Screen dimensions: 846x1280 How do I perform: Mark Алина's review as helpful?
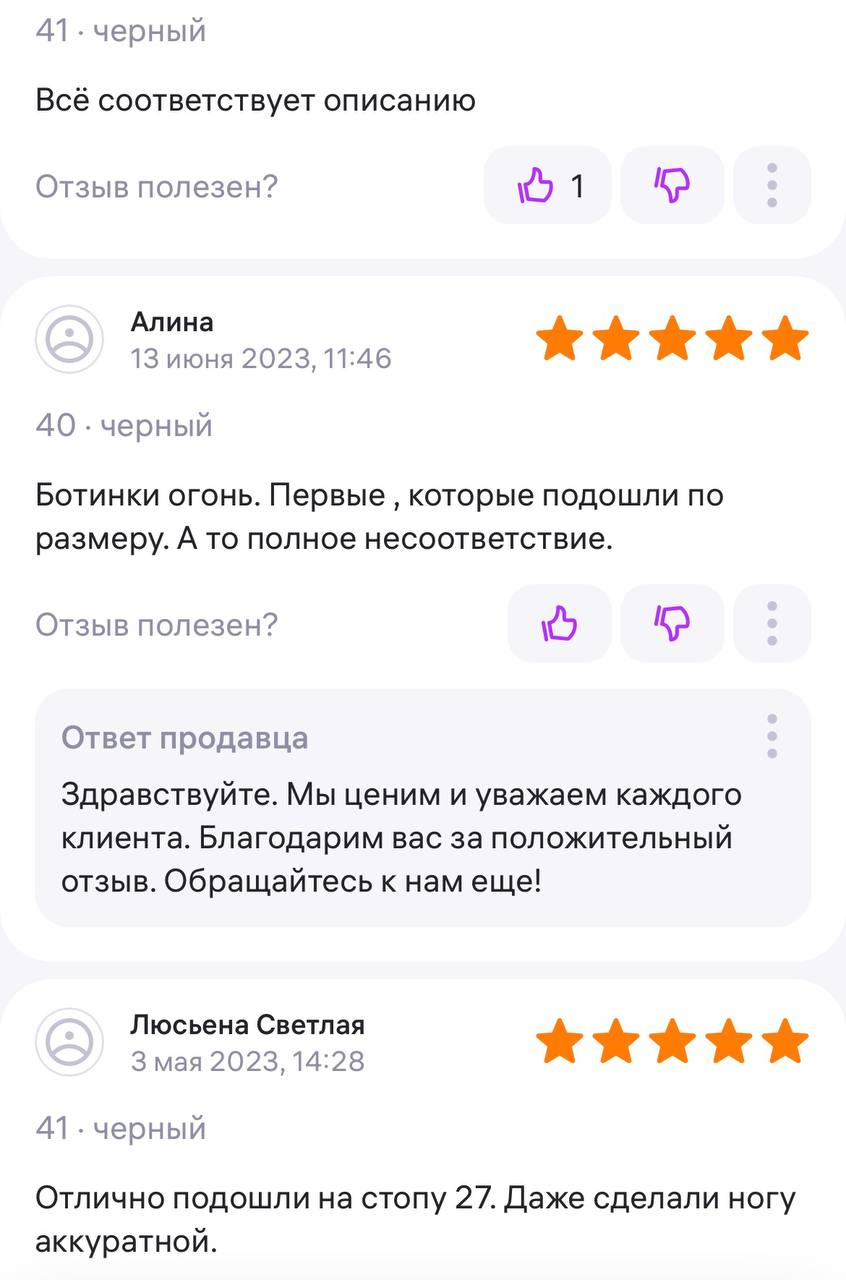tap(559, 624)
